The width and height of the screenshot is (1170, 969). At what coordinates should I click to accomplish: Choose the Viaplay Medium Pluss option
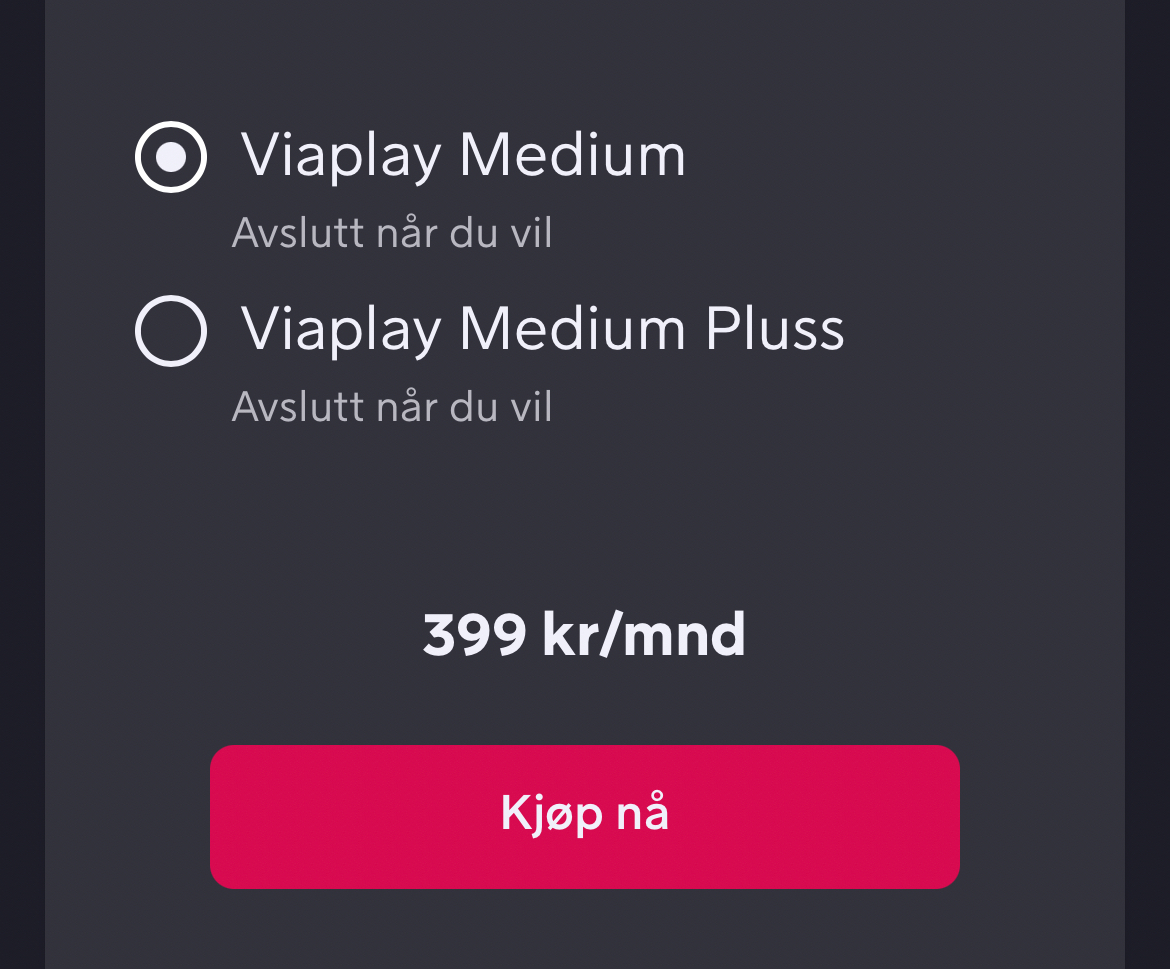[171, 331]
